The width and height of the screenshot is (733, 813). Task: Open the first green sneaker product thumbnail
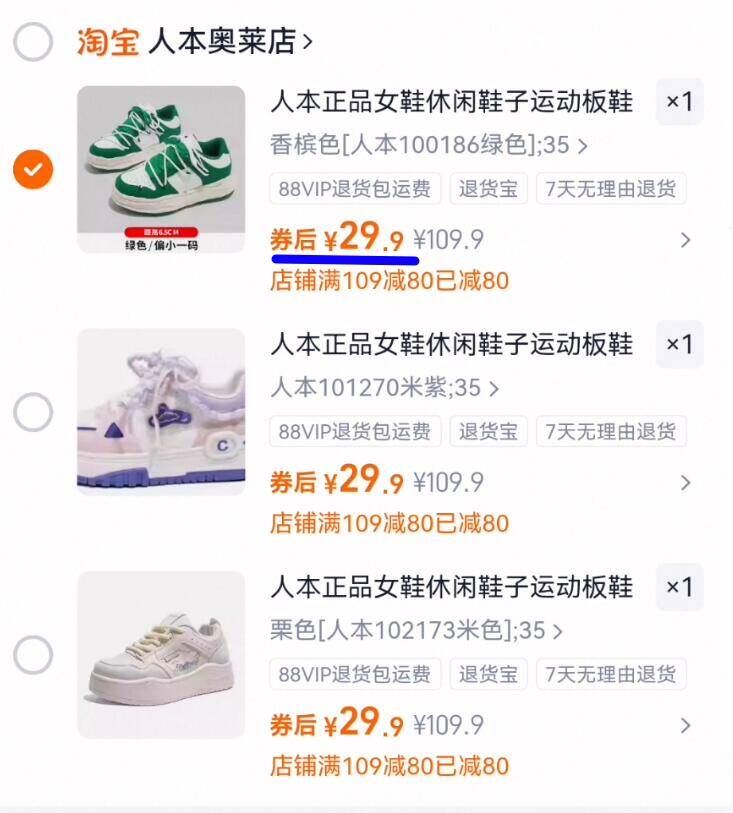pos(162,165)
